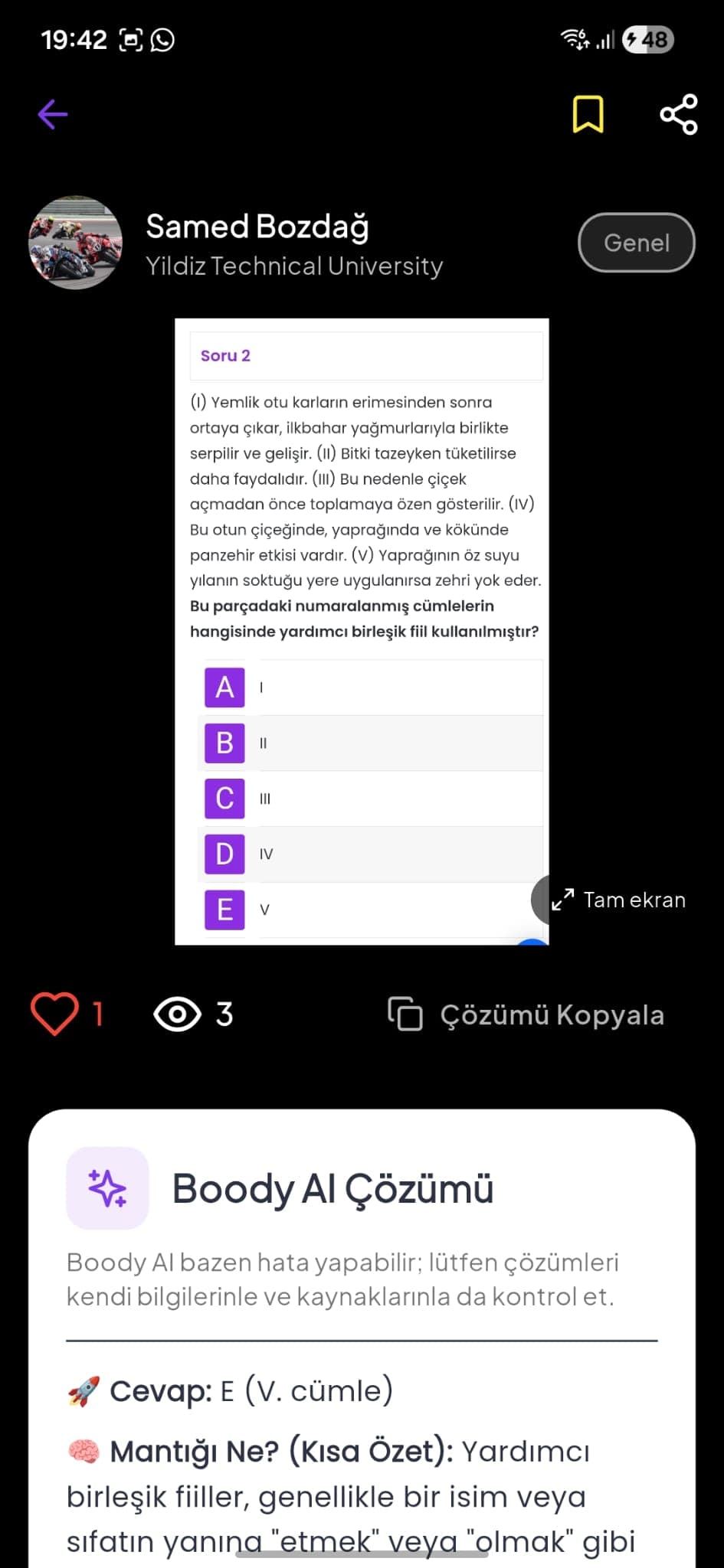Bookmark this question post
724x1568 pixels.
pos(588,113)
